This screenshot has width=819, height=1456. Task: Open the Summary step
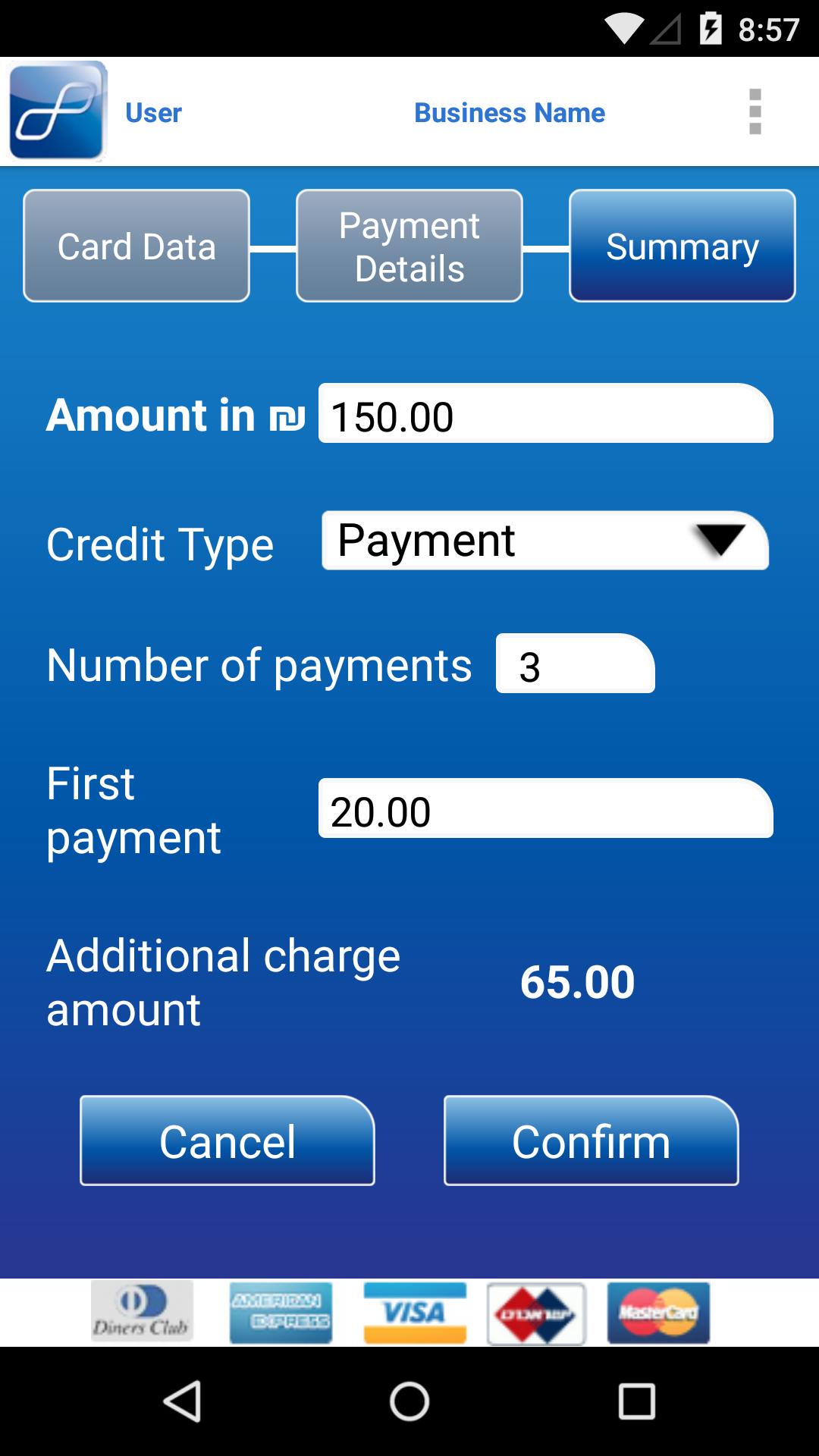point(682,246)
